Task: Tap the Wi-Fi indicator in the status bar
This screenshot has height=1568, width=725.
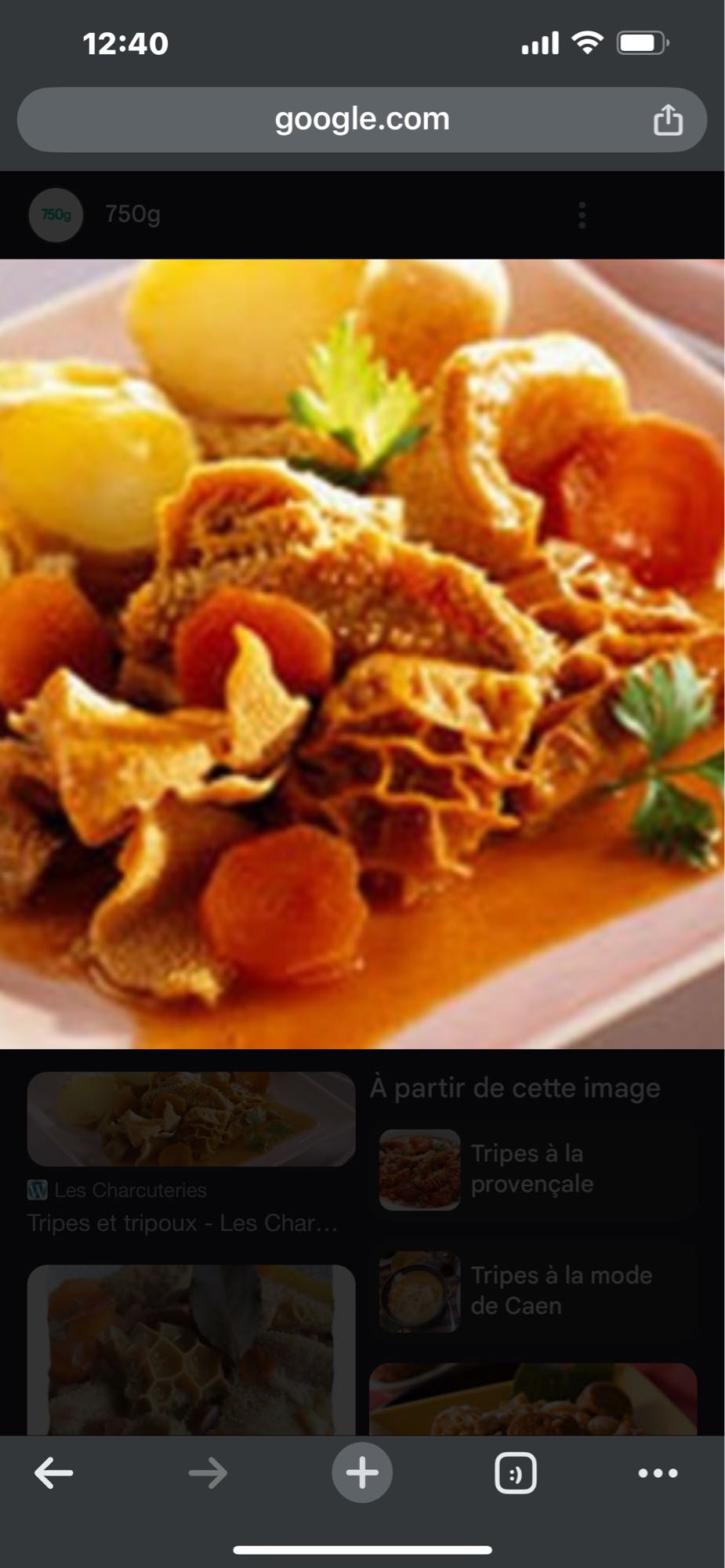Action: [586, 42]
